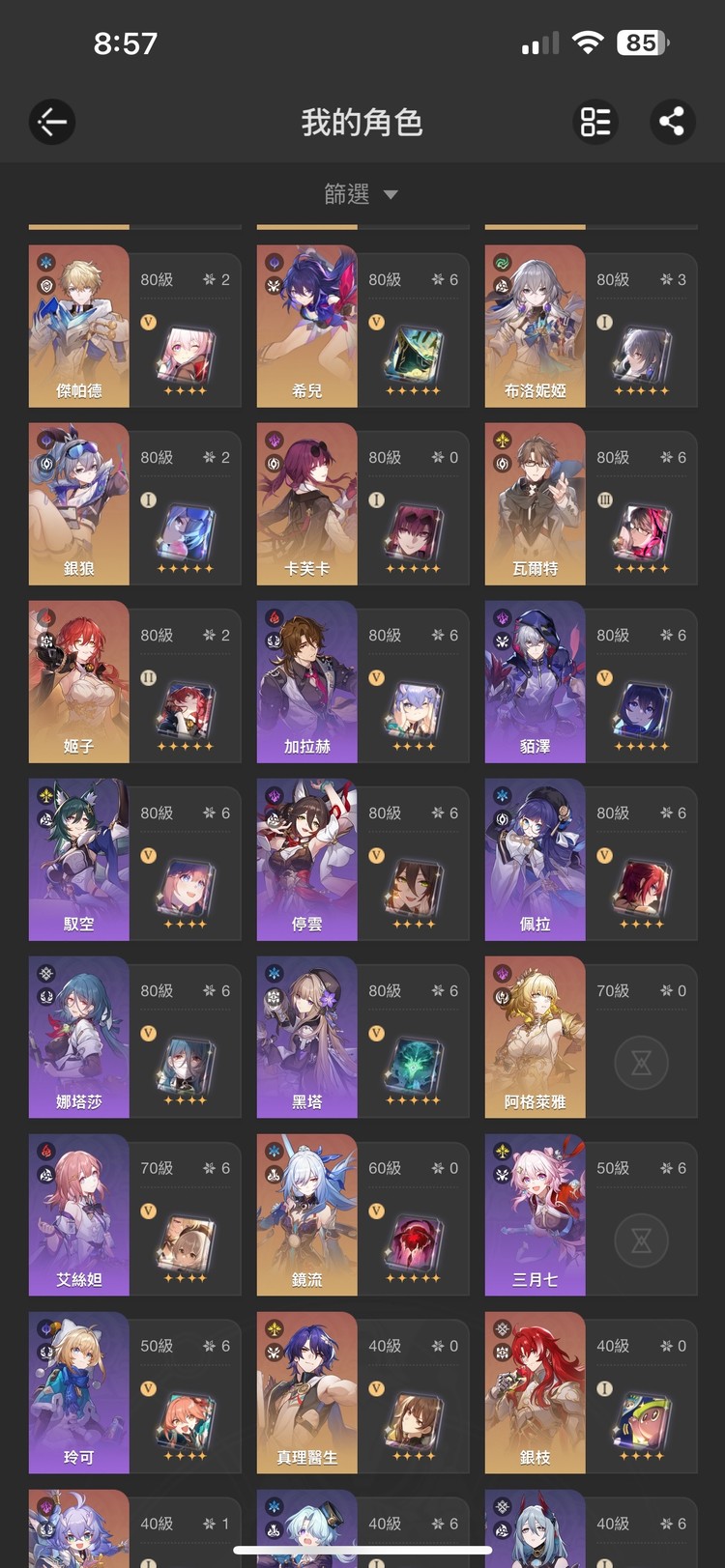Select character 佩拉
The image size is (725, 1568).
click(x=591, y=859)
